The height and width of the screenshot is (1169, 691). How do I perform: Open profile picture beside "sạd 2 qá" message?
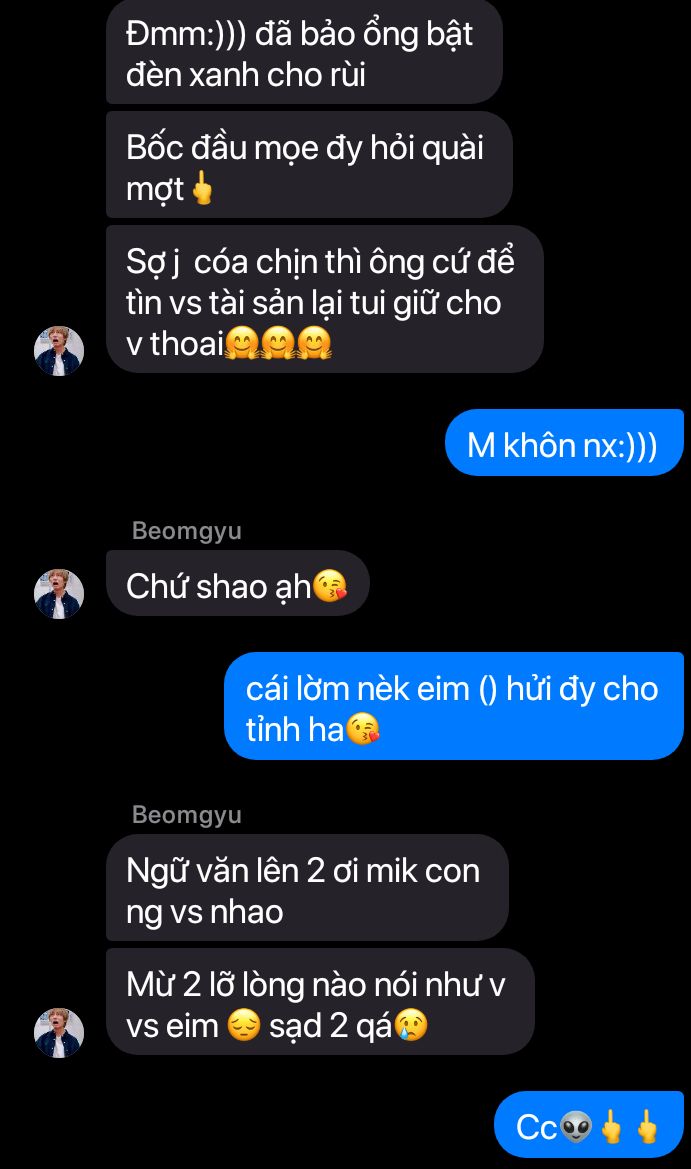point(59,1033)
